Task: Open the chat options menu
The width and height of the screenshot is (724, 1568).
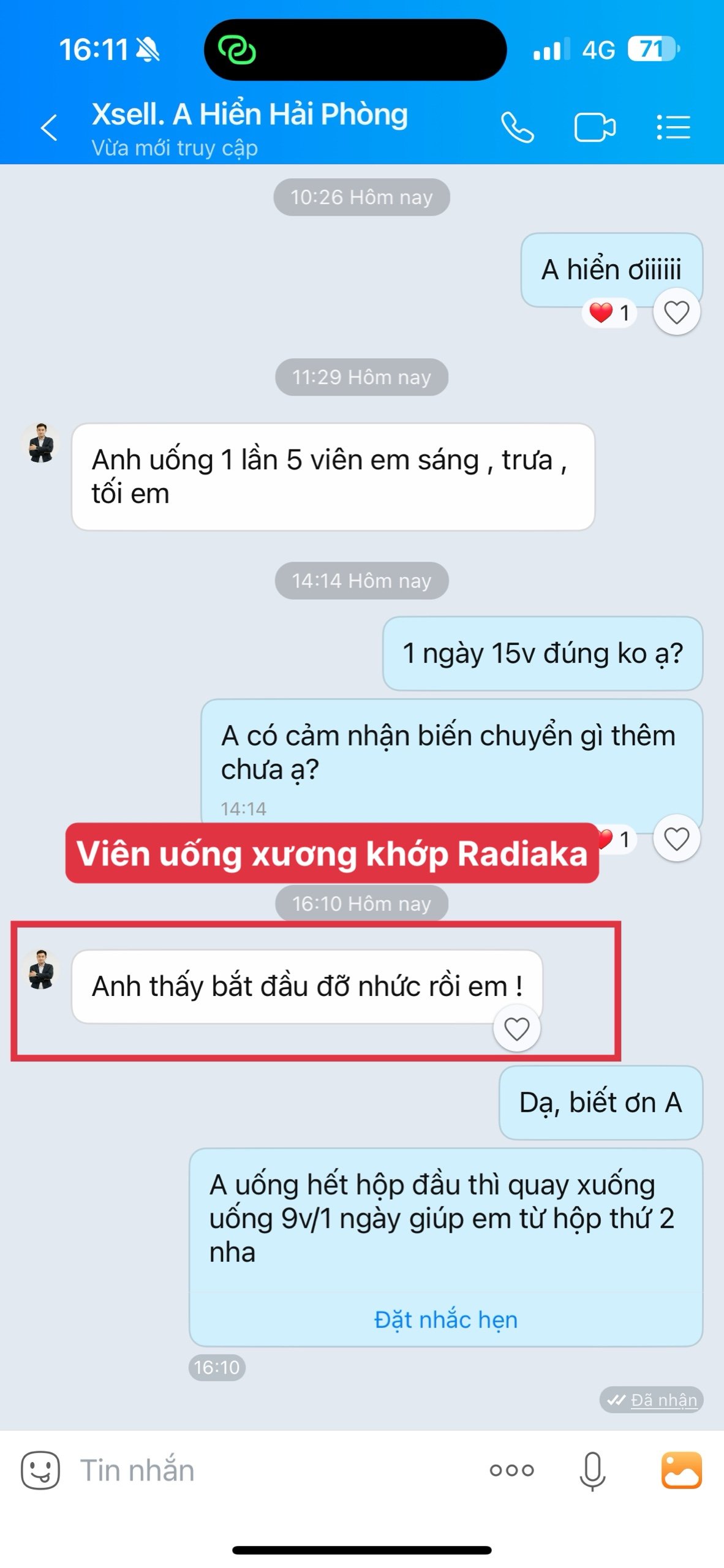Action: pos(673,127)
